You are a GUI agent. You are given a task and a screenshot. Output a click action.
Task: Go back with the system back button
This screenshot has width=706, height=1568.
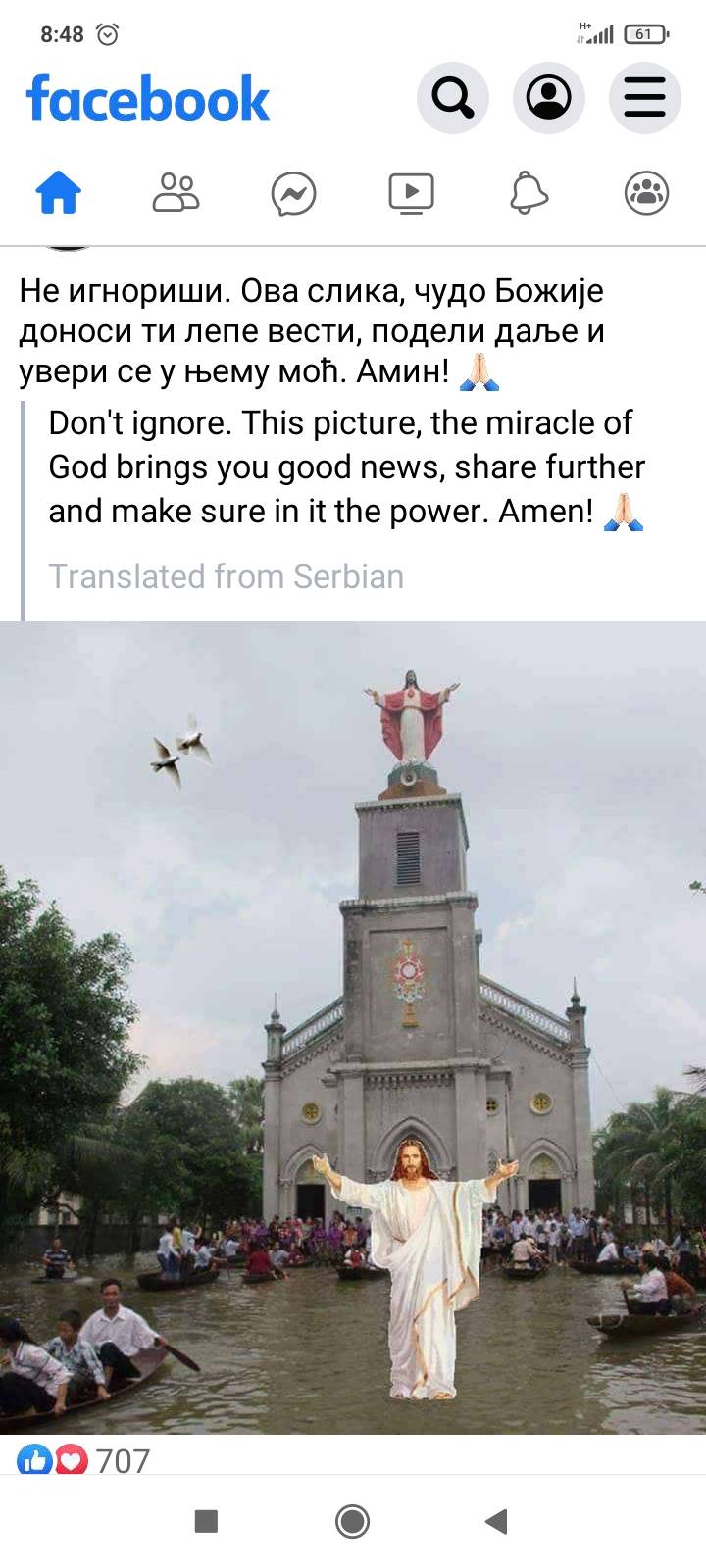(x=497, y=1521)
